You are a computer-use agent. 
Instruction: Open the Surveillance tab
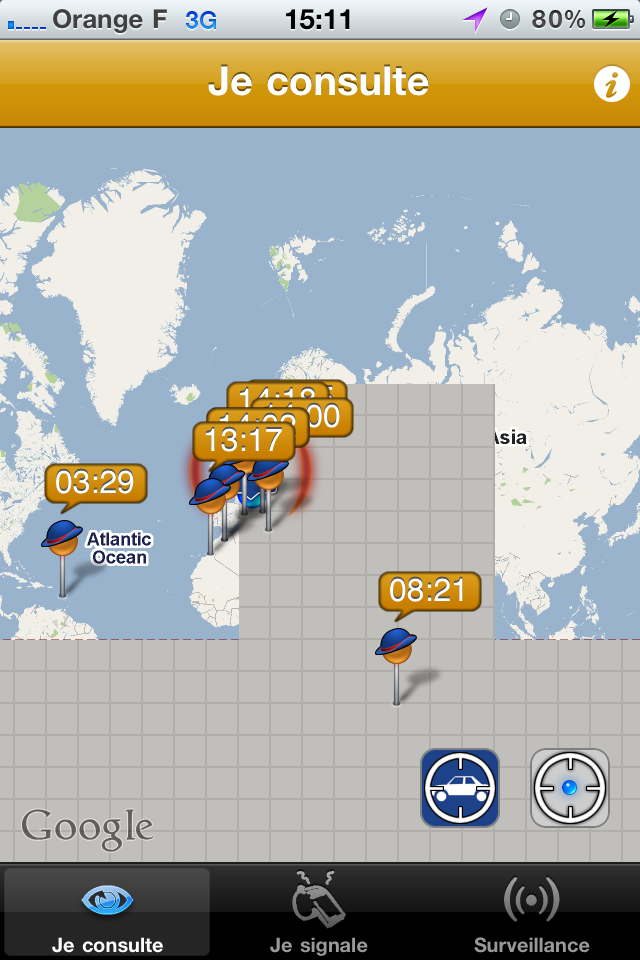tap(531, 913)
